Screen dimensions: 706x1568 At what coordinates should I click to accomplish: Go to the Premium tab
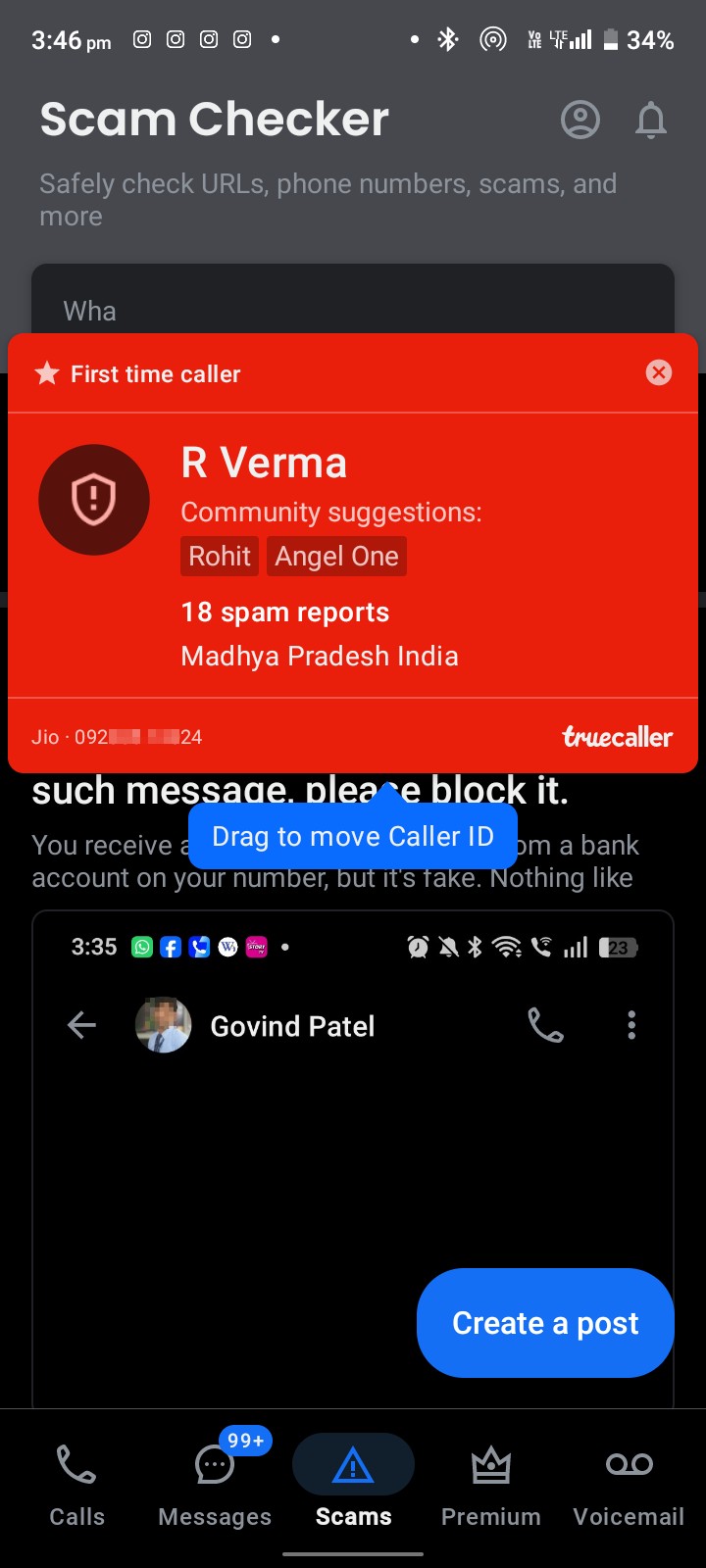[490, 1485]
